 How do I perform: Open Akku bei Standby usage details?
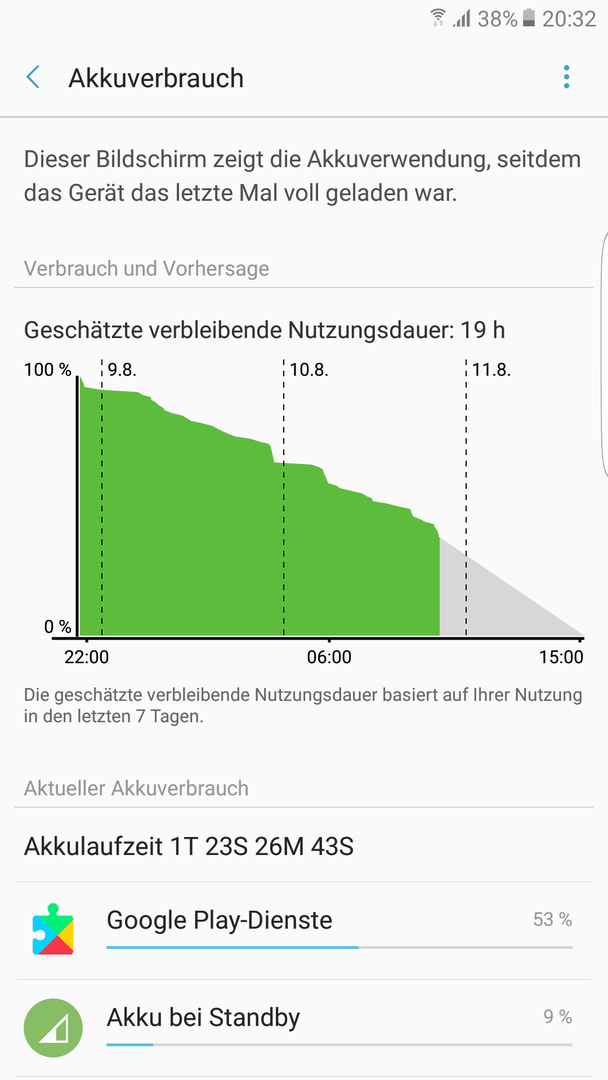(304, 1028)
